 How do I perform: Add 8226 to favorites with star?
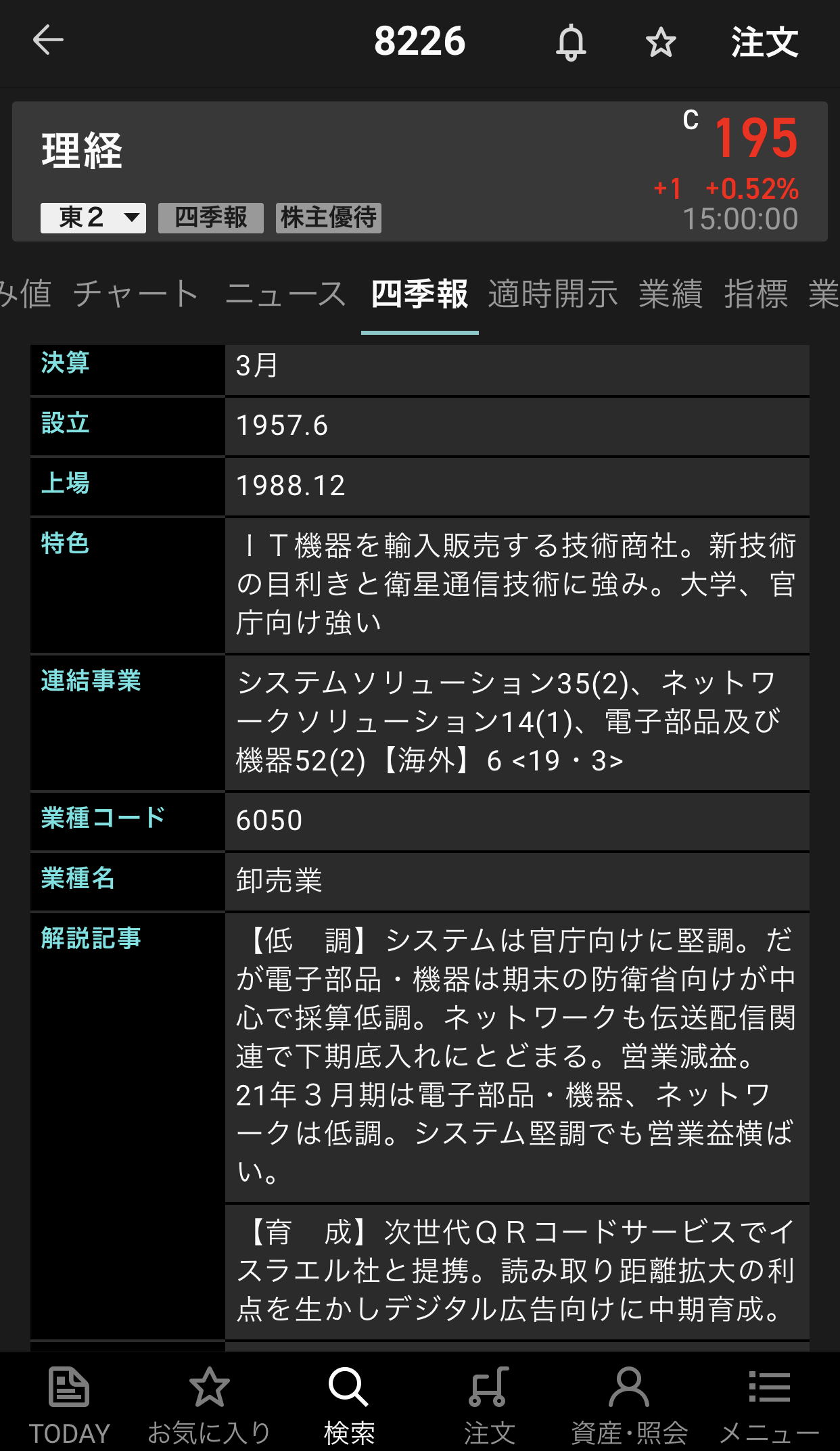coord(660,43)
